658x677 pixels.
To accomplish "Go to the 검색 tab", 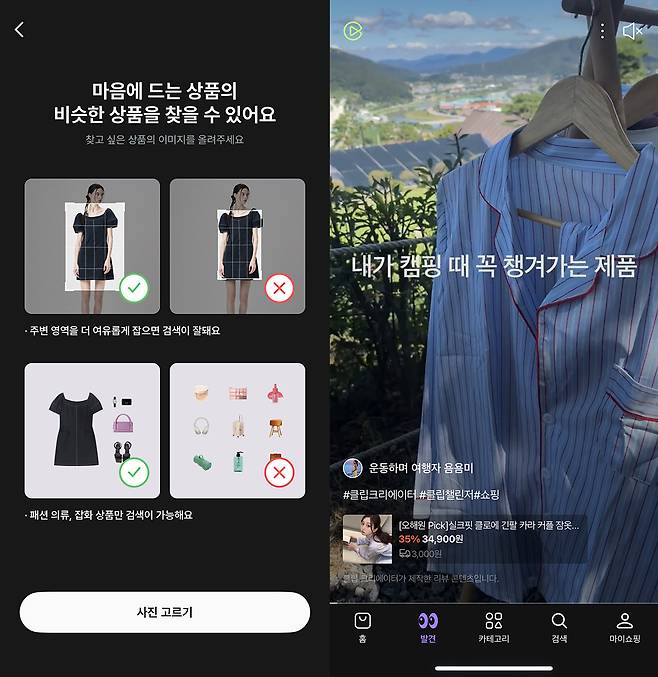I will click(559, 627).
